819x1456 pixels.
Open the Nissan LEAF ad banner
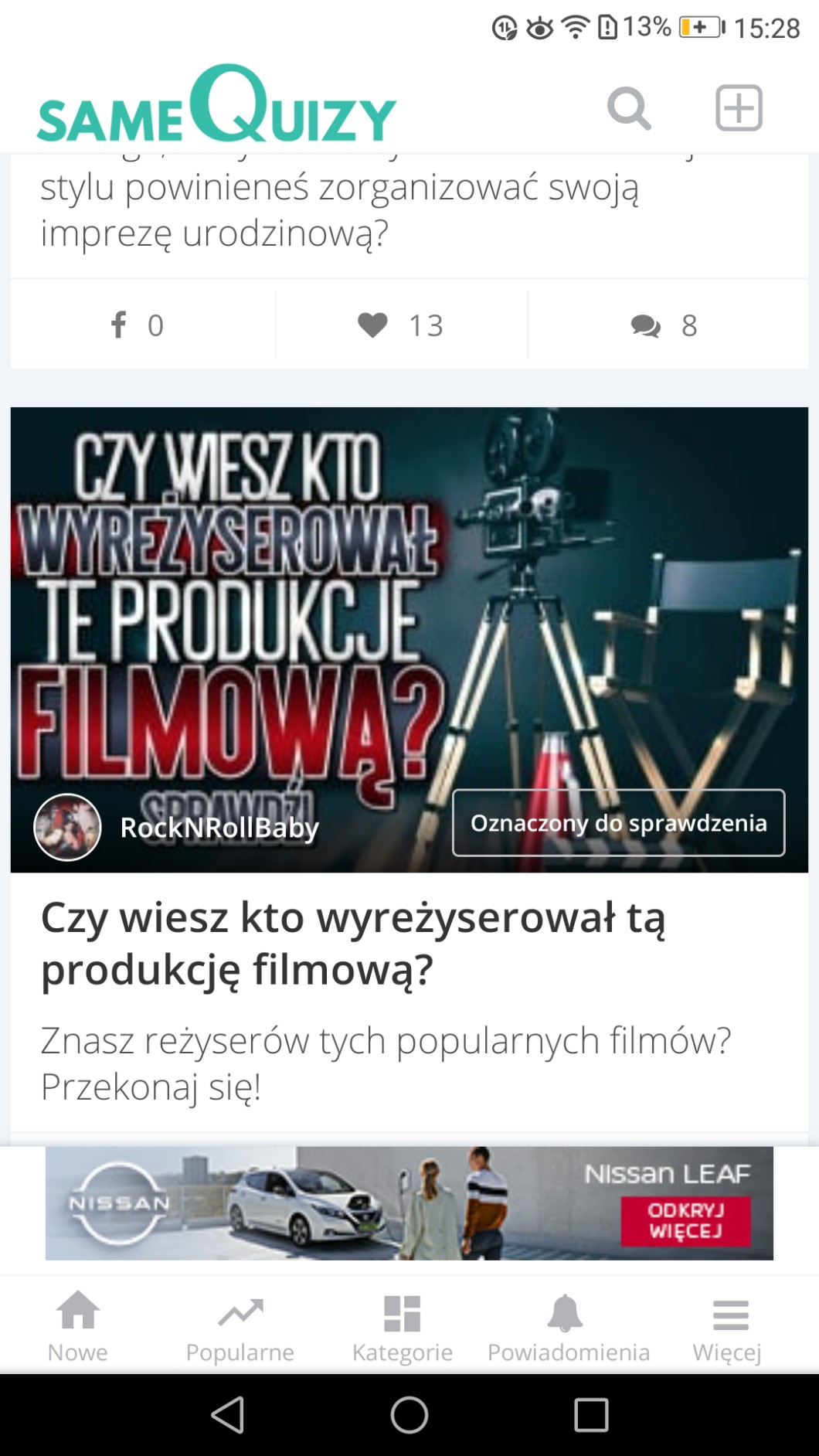click(409, 1203)
